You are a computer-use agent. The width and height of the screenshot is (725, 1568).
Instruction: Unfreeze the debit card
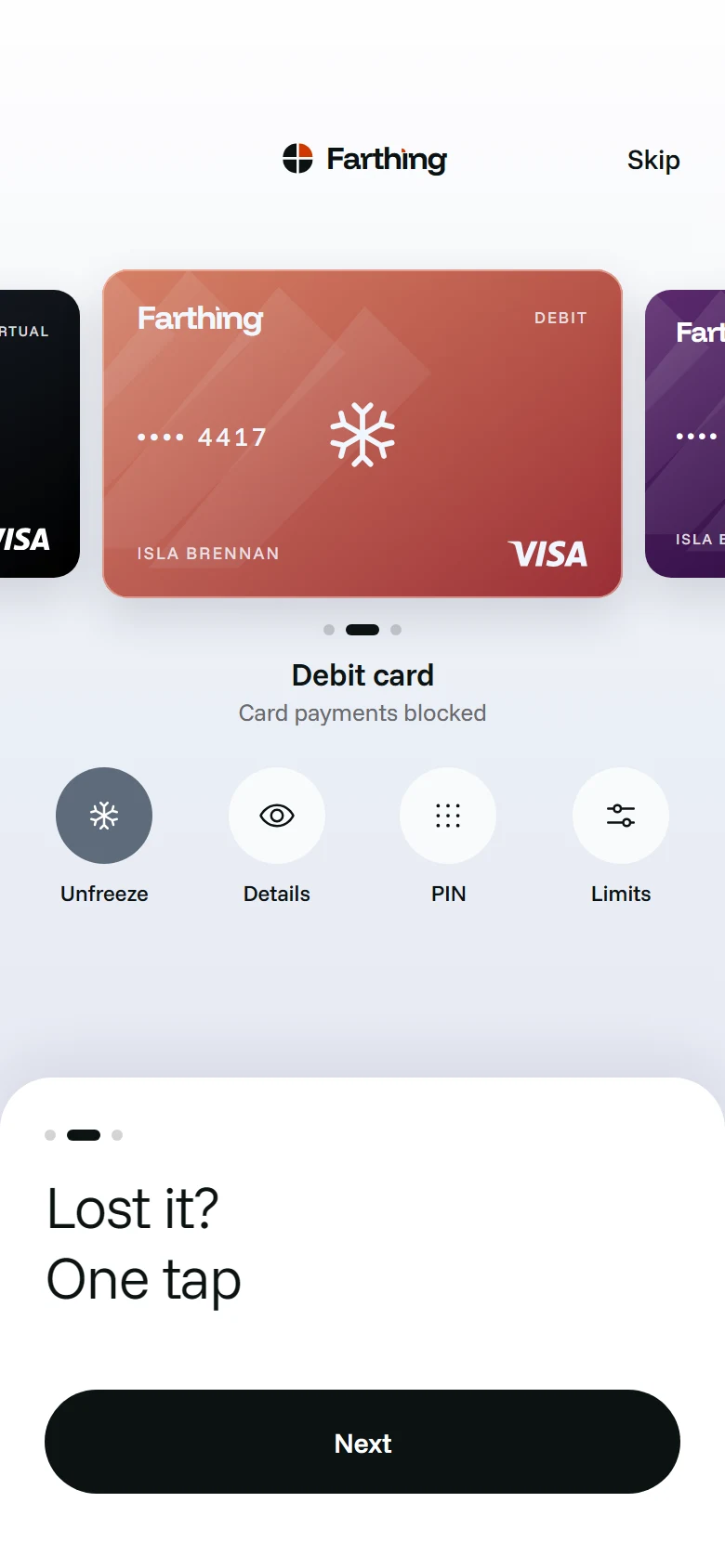pos(104,816)
